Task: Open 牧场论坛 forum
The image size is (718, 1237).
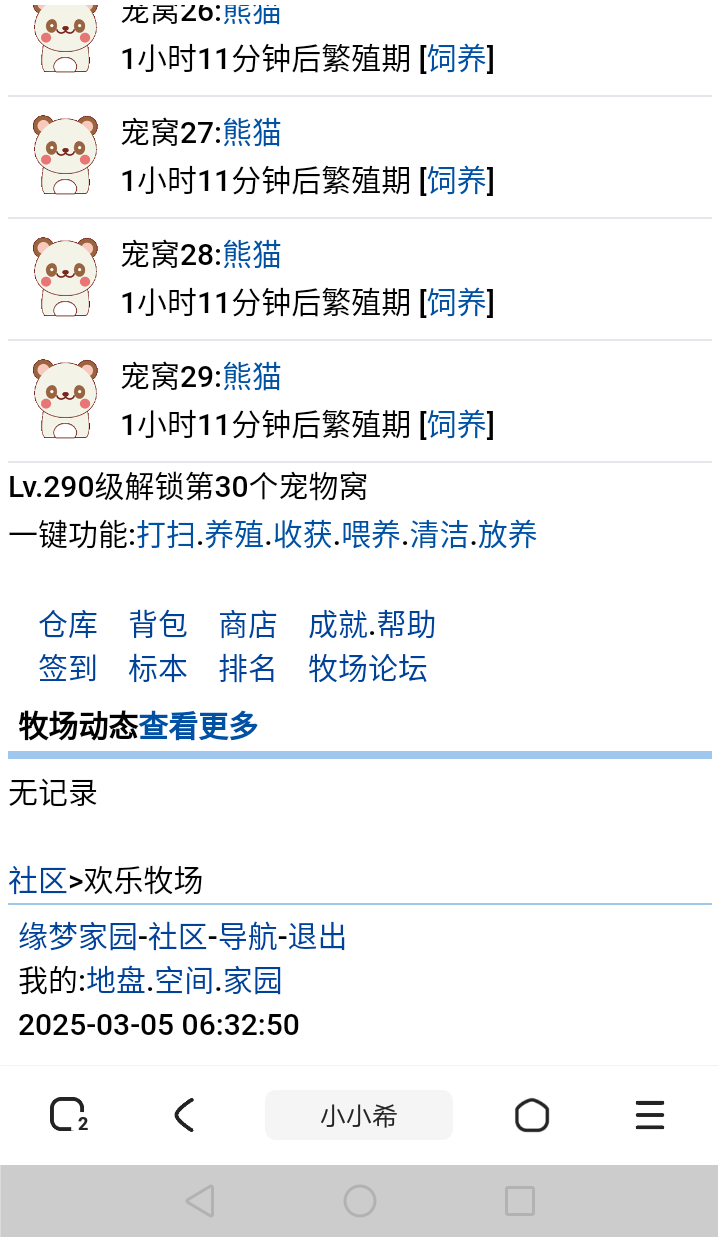Action: [x=368, y=668]
